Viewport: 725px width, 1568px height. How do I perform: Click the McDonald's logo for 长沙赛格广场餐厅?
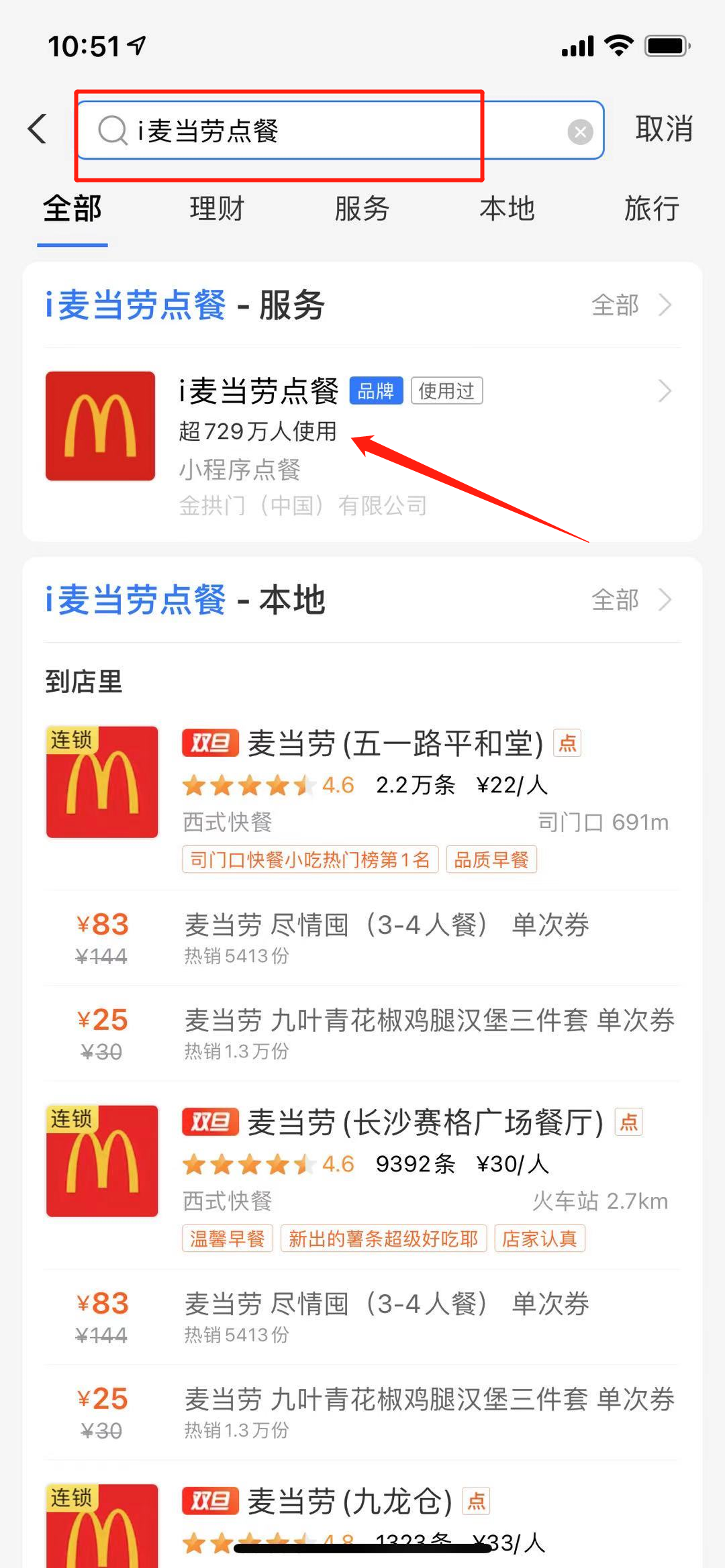coord(101,1161)
